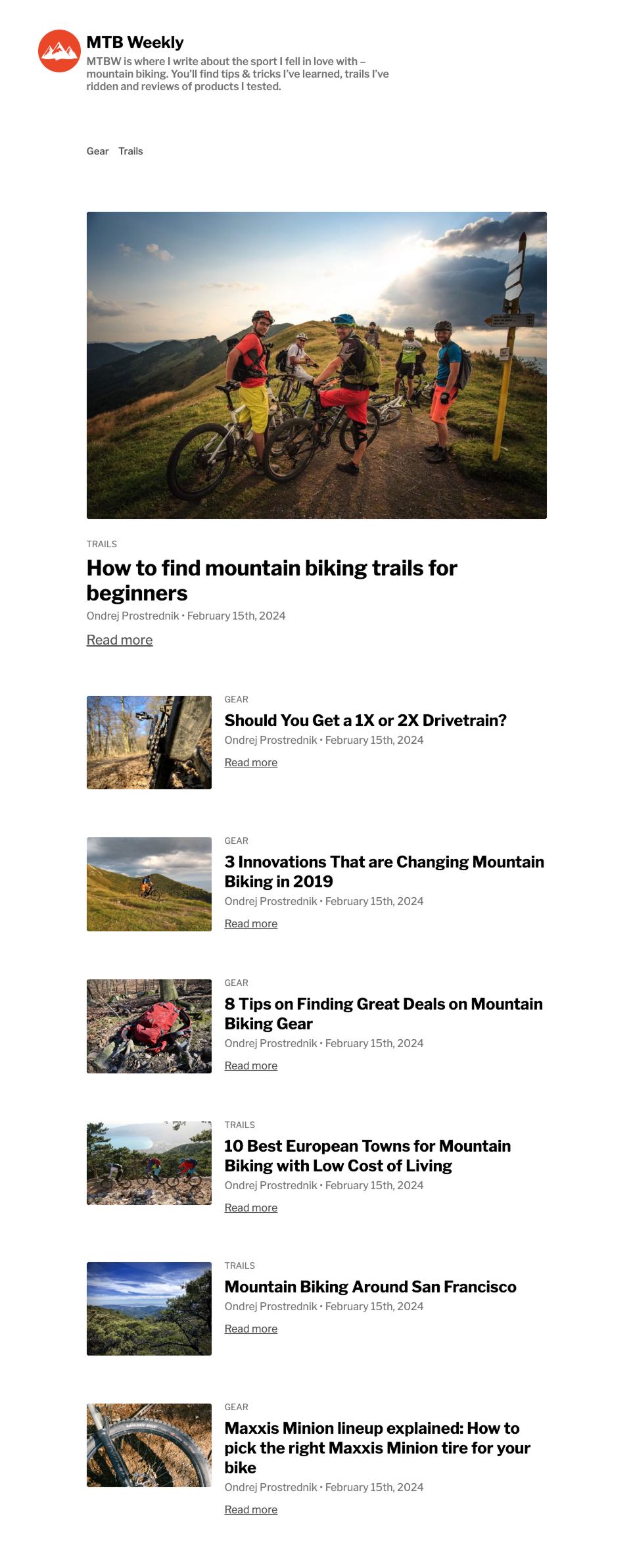Click the MTB Weekly site title

[x=134, y=42]
